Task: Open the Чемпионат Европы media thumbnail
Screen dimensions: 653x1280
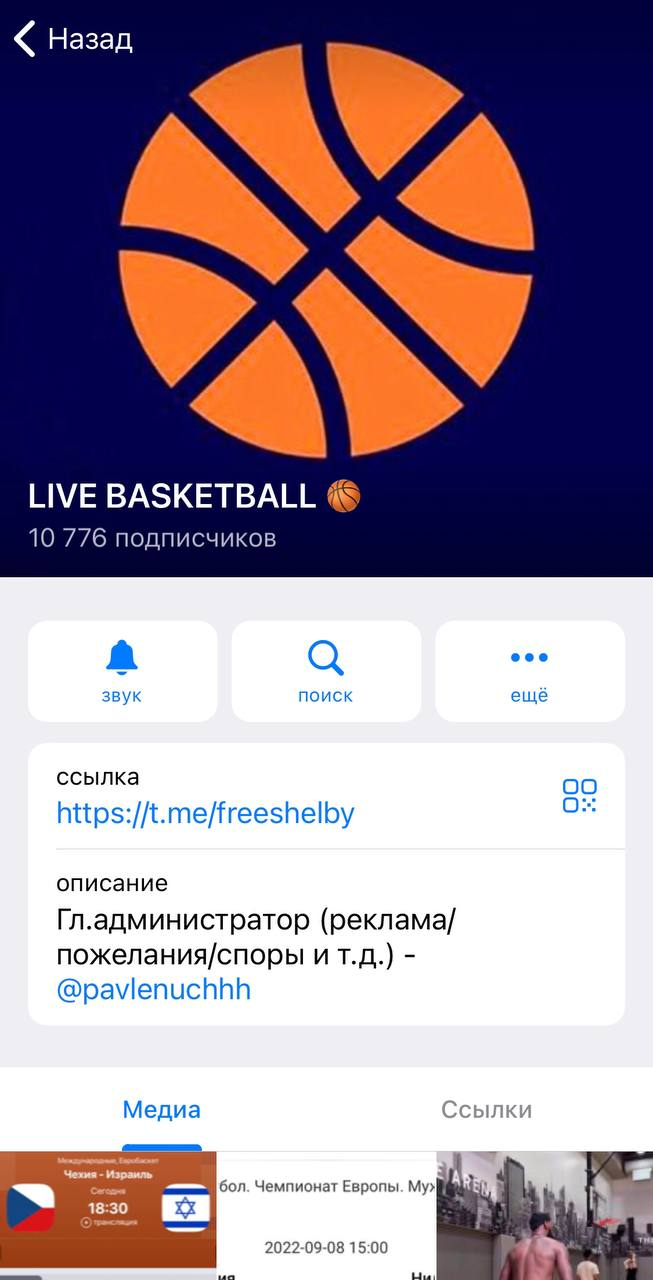Action: [x=326, y=1215]
